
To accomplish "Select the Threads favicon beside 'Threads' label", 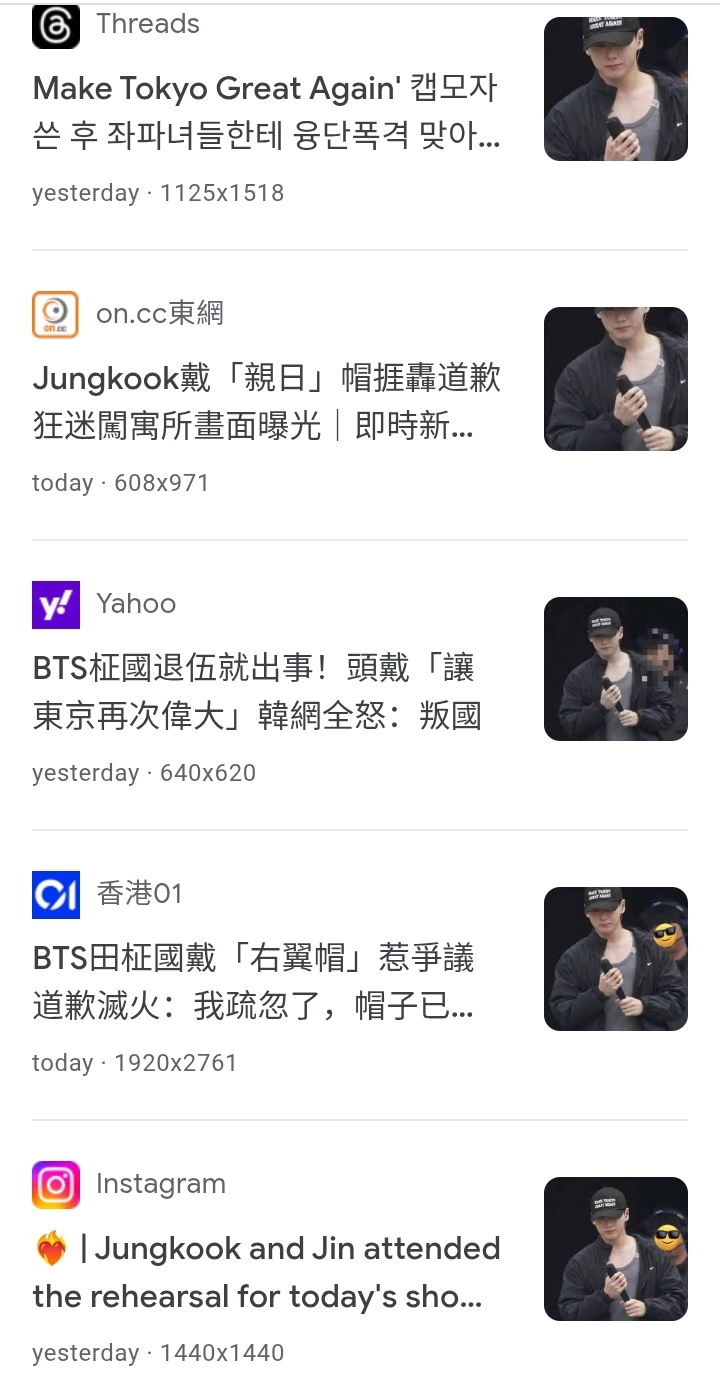I will pyautogui.click(x=56, y=26).
